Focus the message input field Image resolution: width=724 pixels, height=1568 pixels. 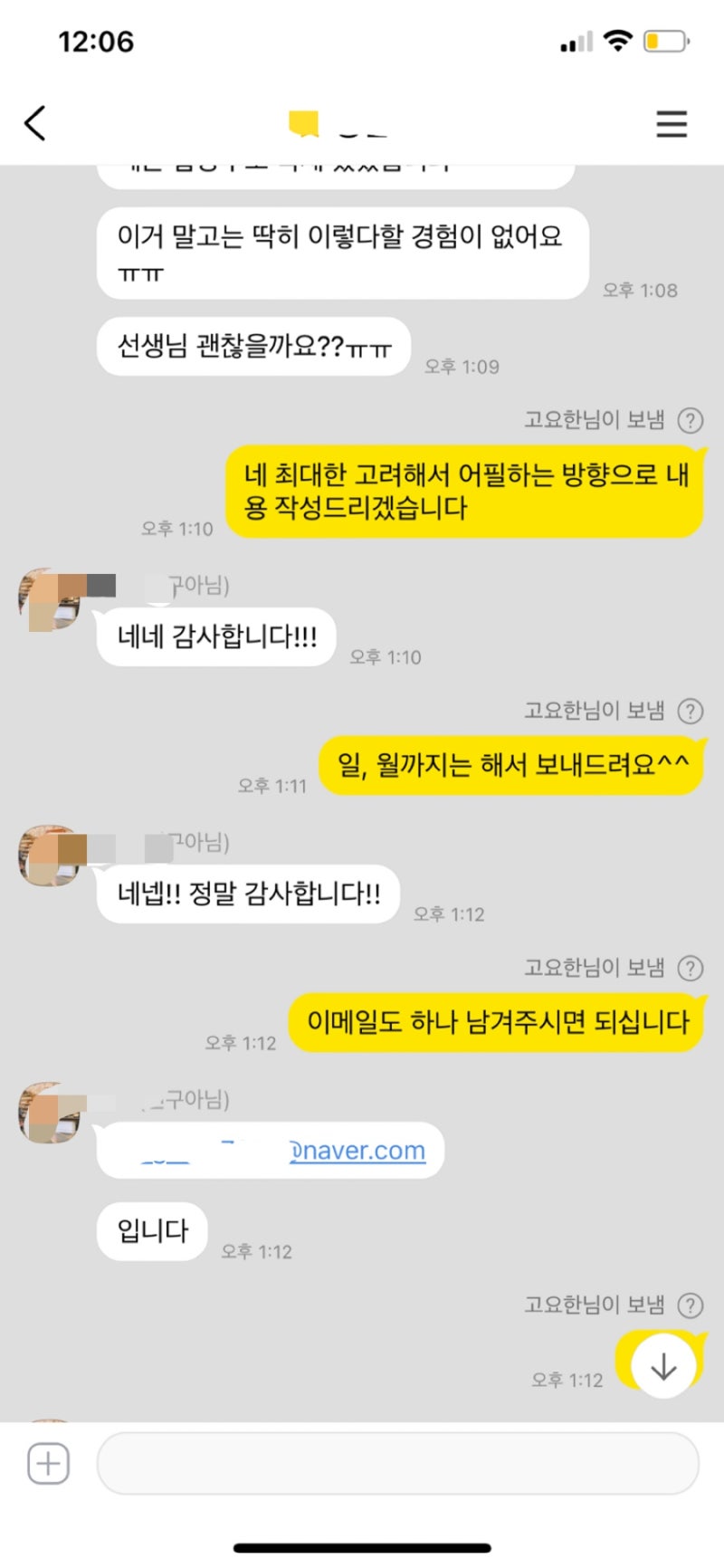tap(398, 1464)
